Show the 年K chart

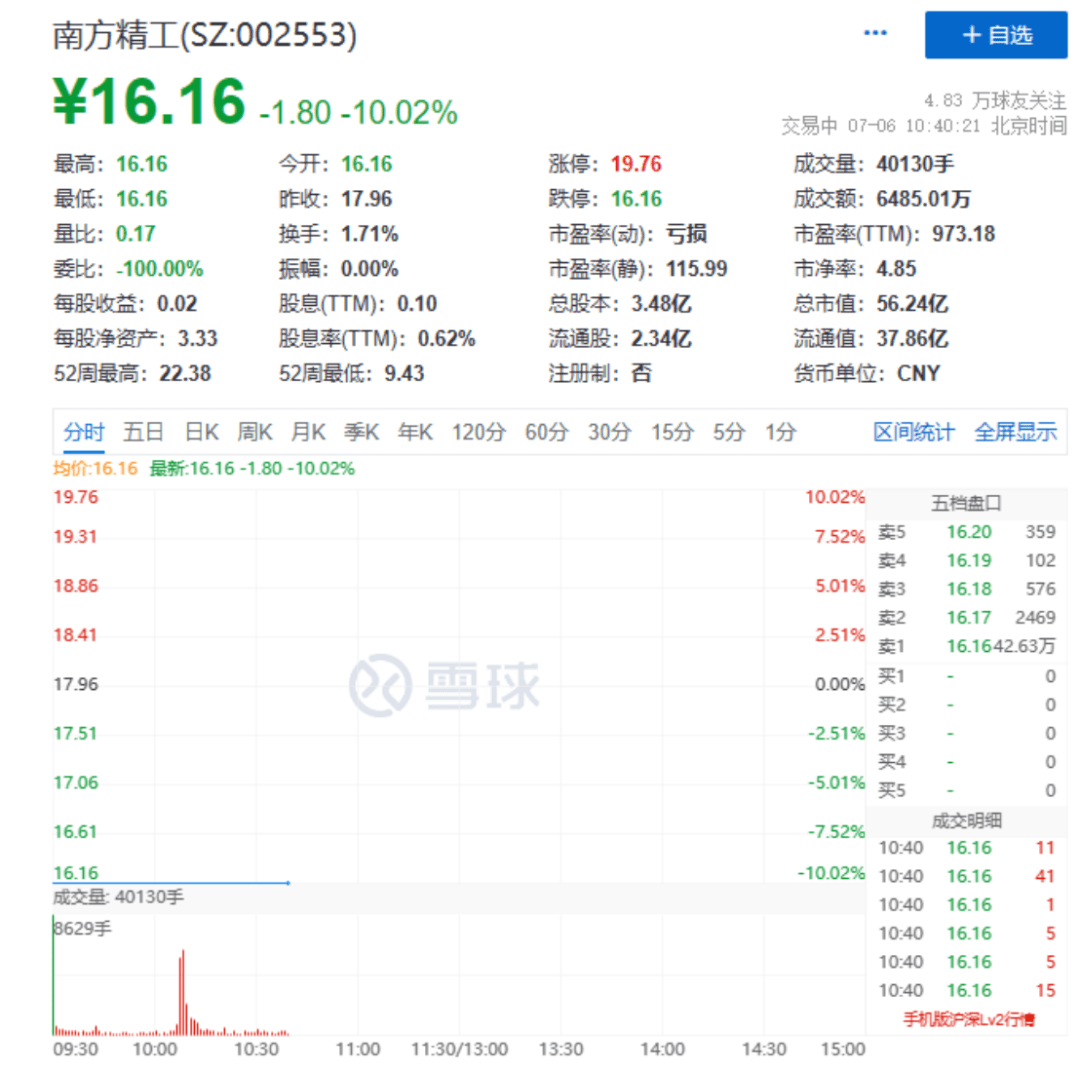click(x=415, y=433)
